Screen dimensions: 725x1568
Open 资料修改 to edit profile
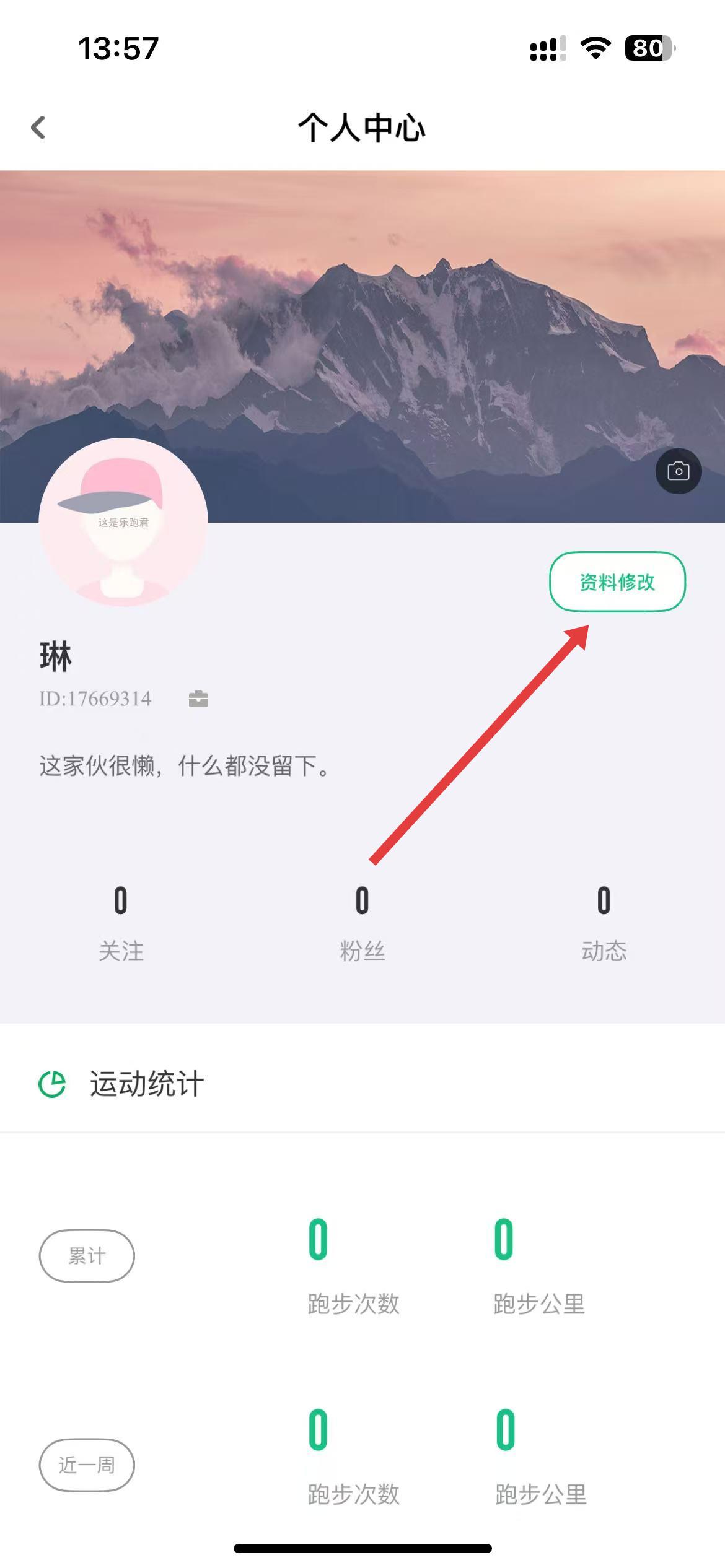click(x=617, y=582)
